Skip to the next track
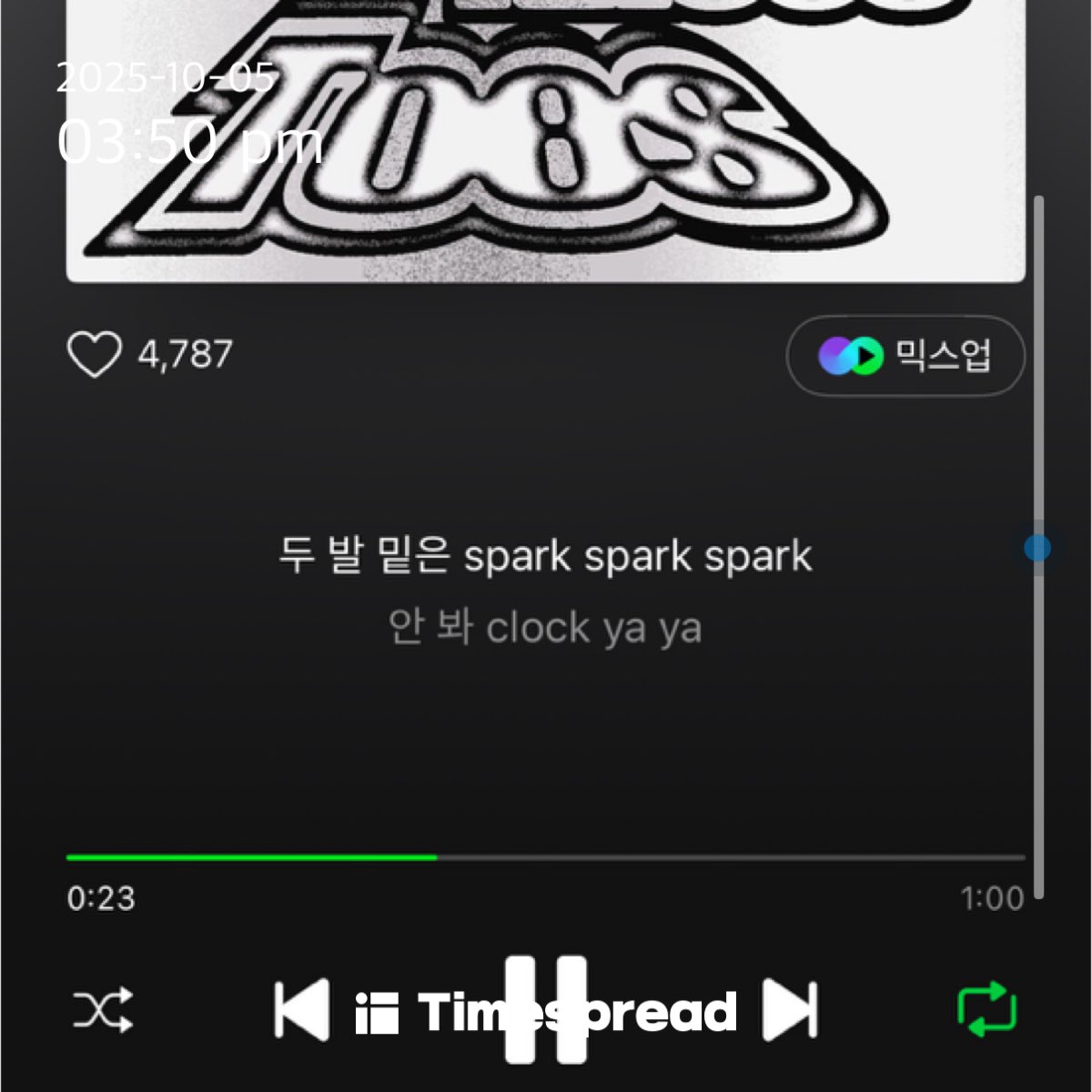Viewport: 1092px width, 1092px height. (790, 1009)
